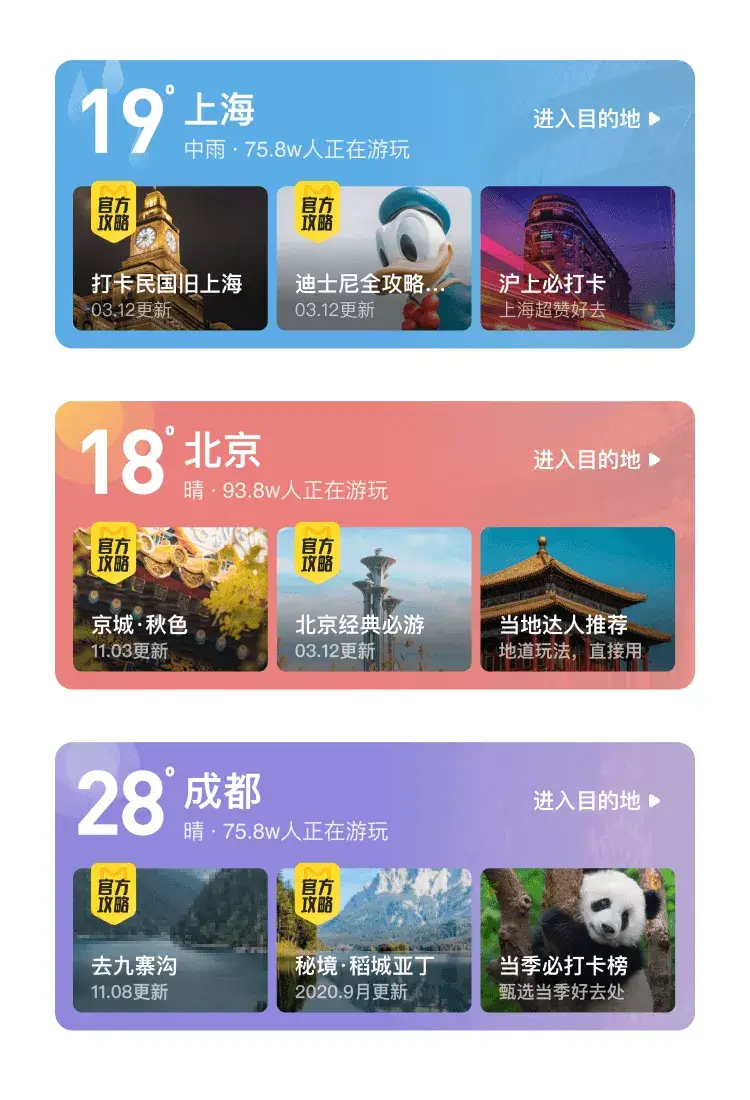750x1100 pixels.
Task: Open the 沪上必打卡 tile
Action: tap(577, 258)
